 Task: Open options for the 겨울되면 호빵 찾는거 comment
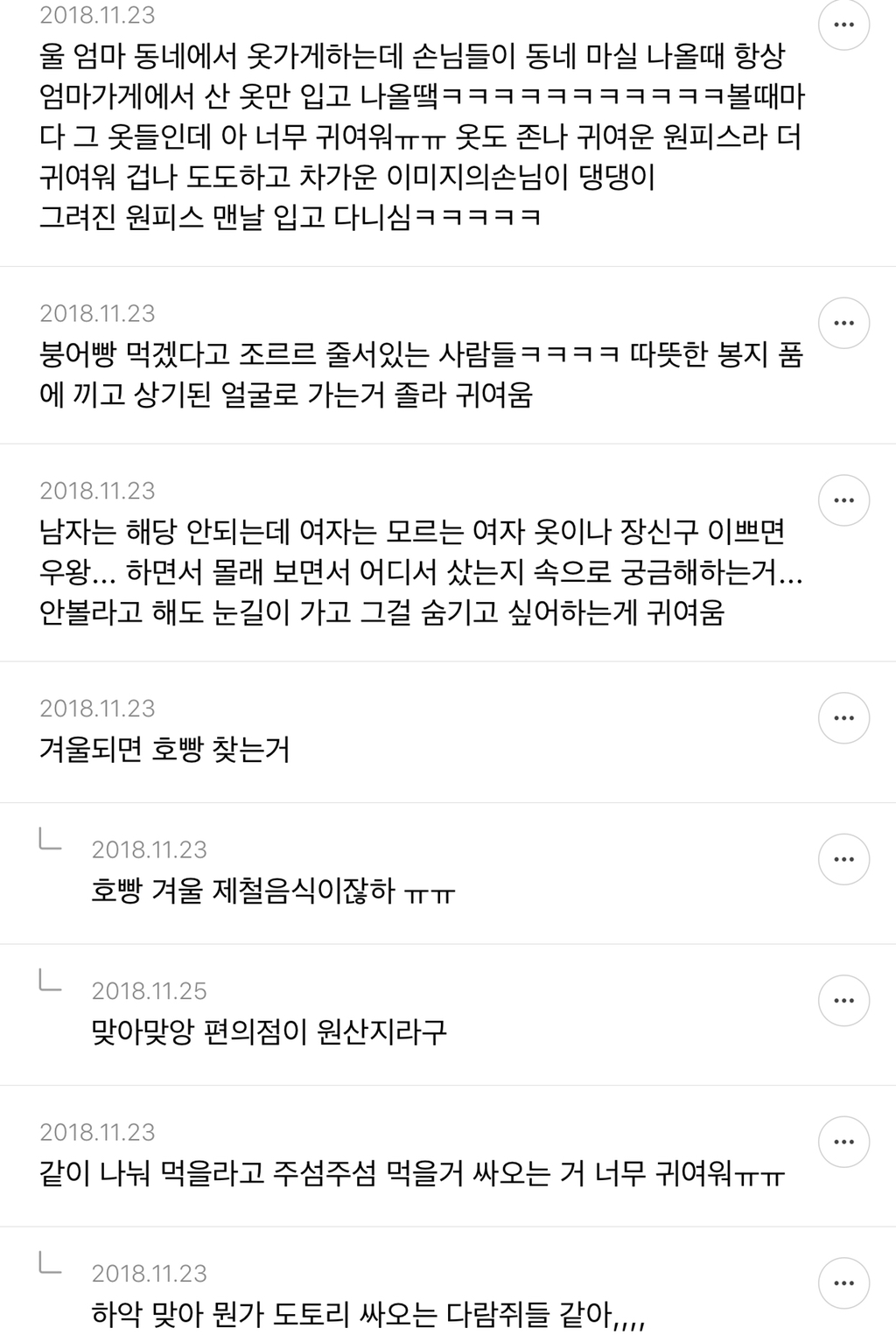pyautogui.click(x=843, y=718)
